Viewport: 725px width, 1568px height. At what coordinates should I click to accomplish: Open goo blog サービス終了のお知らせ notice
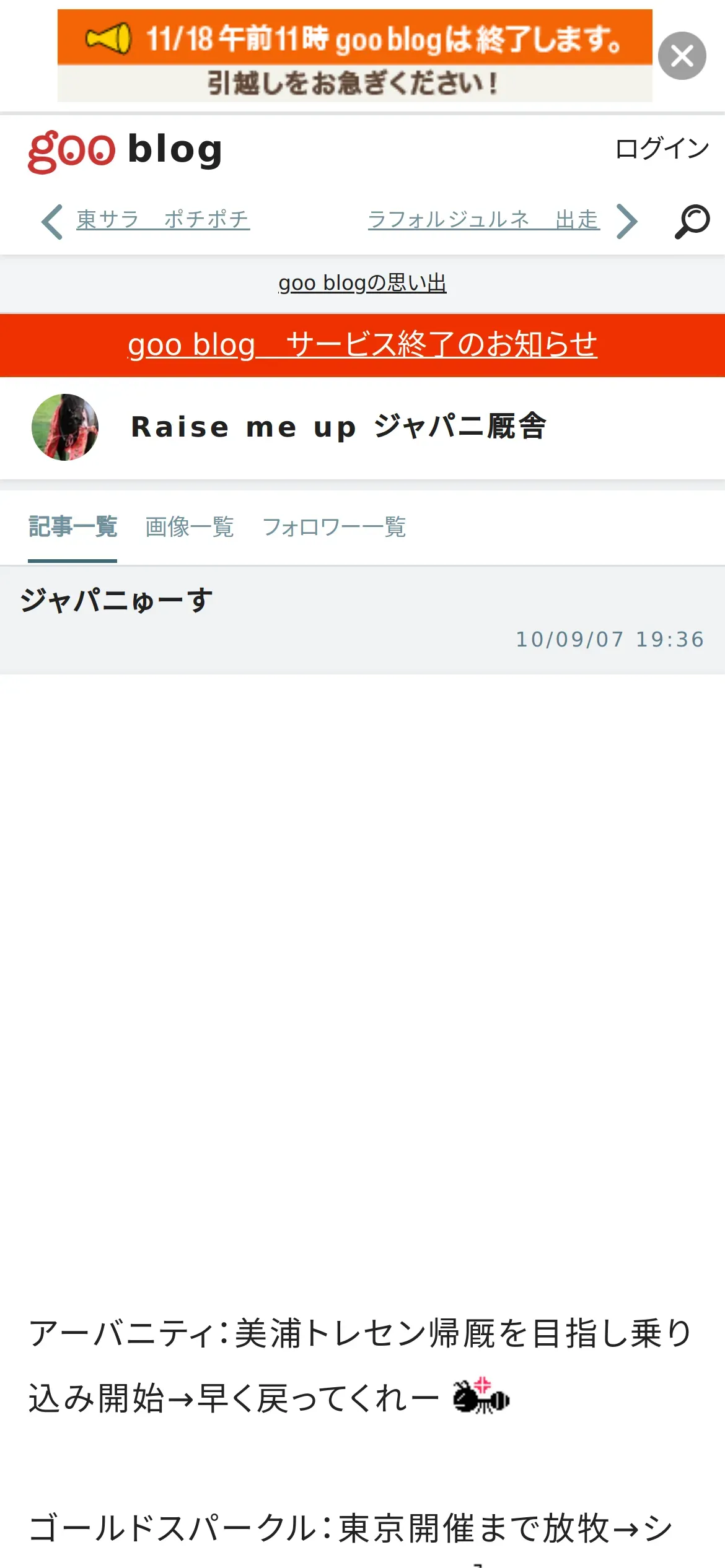(x=362, y=345)
